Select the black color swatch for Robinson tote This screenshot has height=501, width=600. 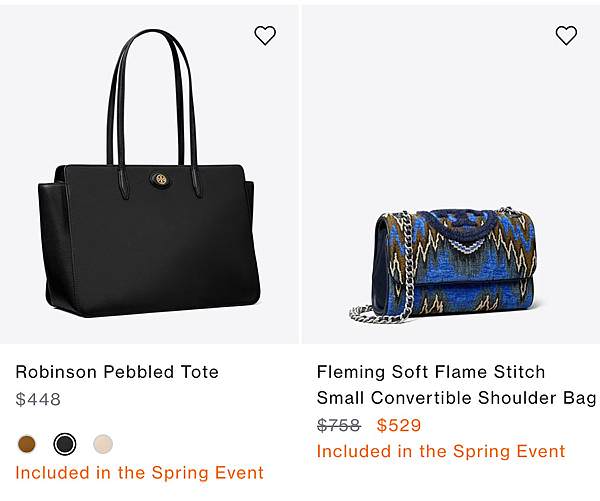tap(65, 444)
